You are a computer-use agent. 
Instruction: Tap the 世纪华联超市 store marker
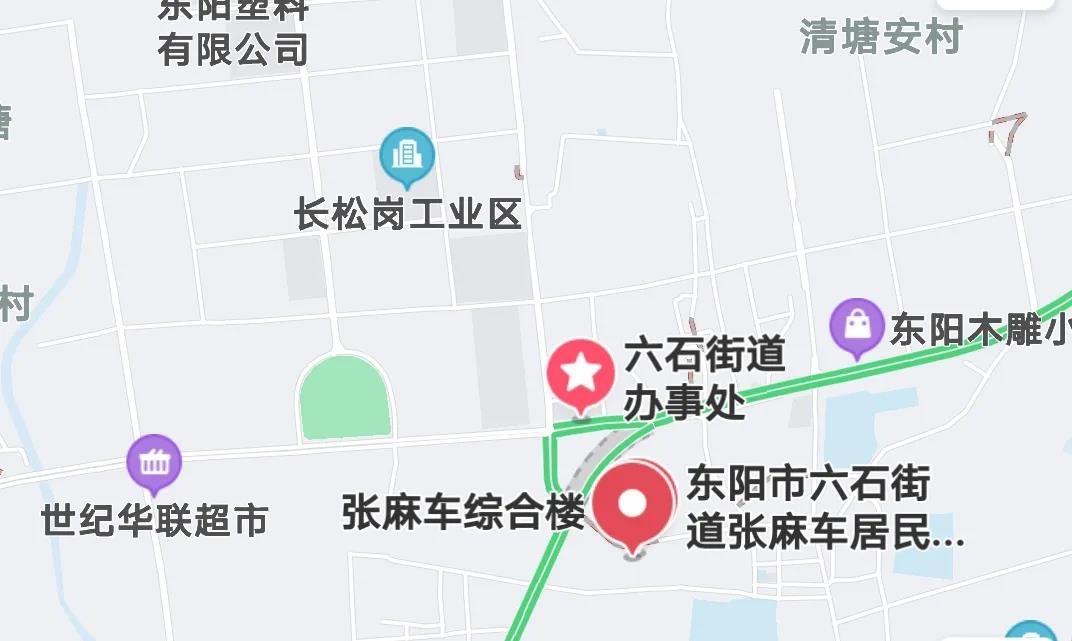click(x=154, y=463)
